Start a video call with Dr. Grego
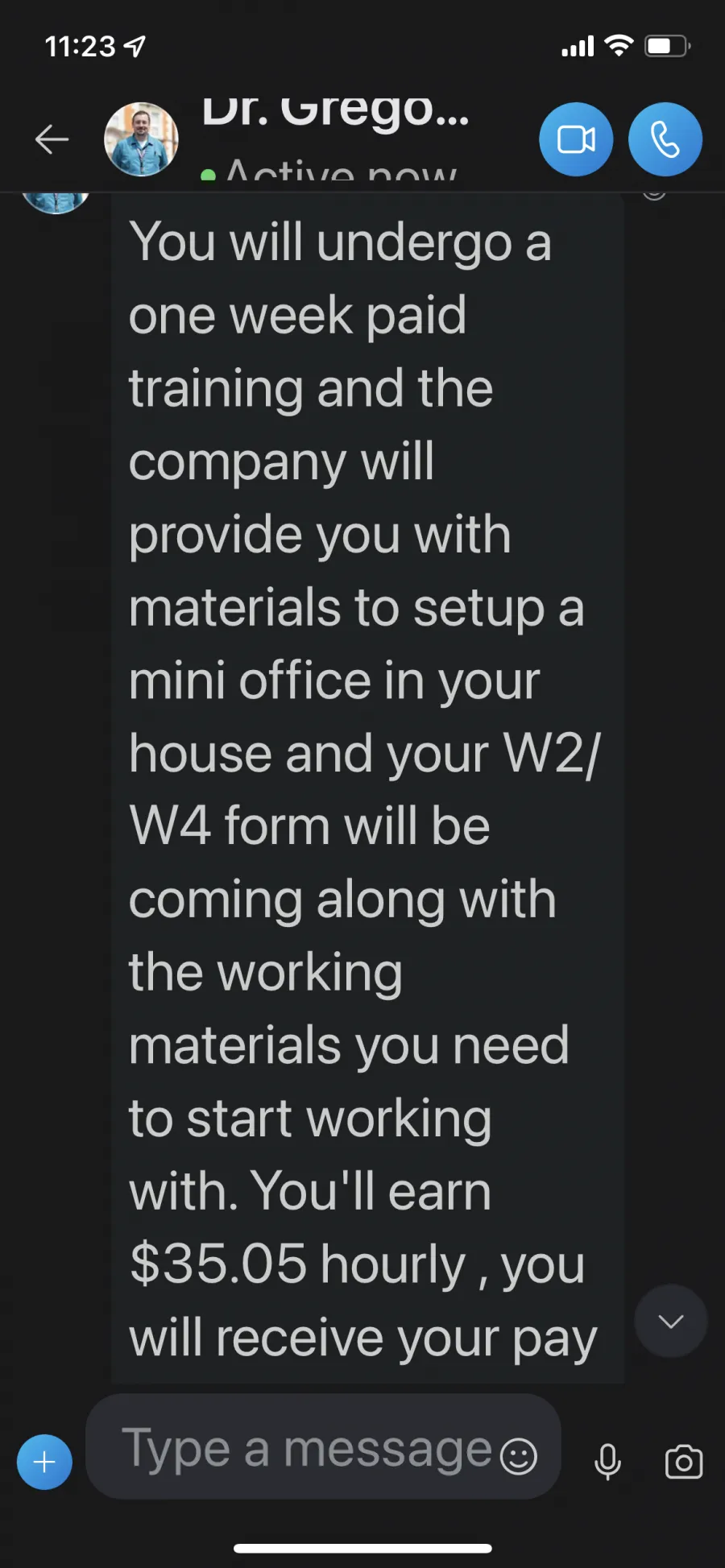The height and width of the screenshot is (1568, 725). 576,139
